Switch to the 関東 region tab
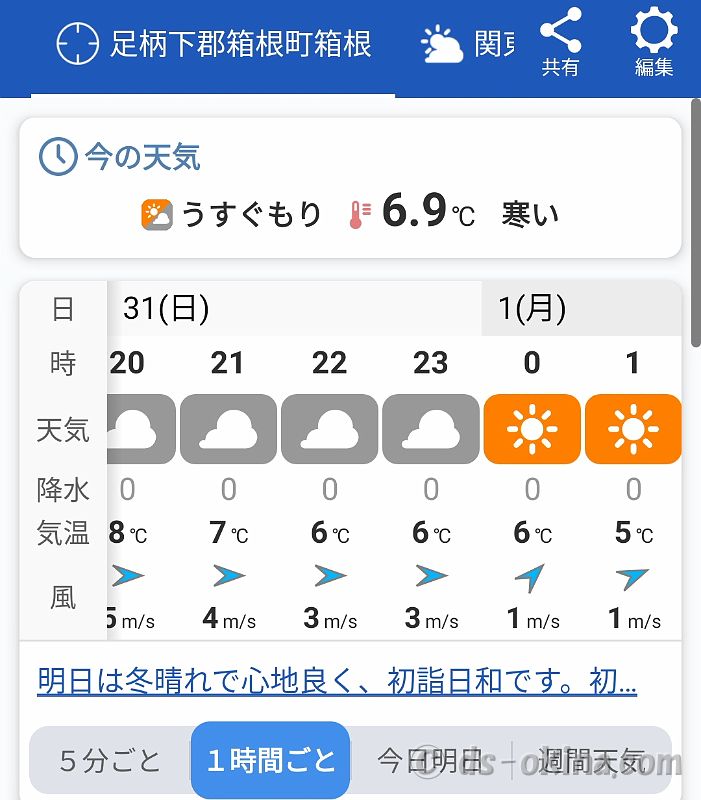This screenshot has width=701, height=800. click(x=467, y=45)
